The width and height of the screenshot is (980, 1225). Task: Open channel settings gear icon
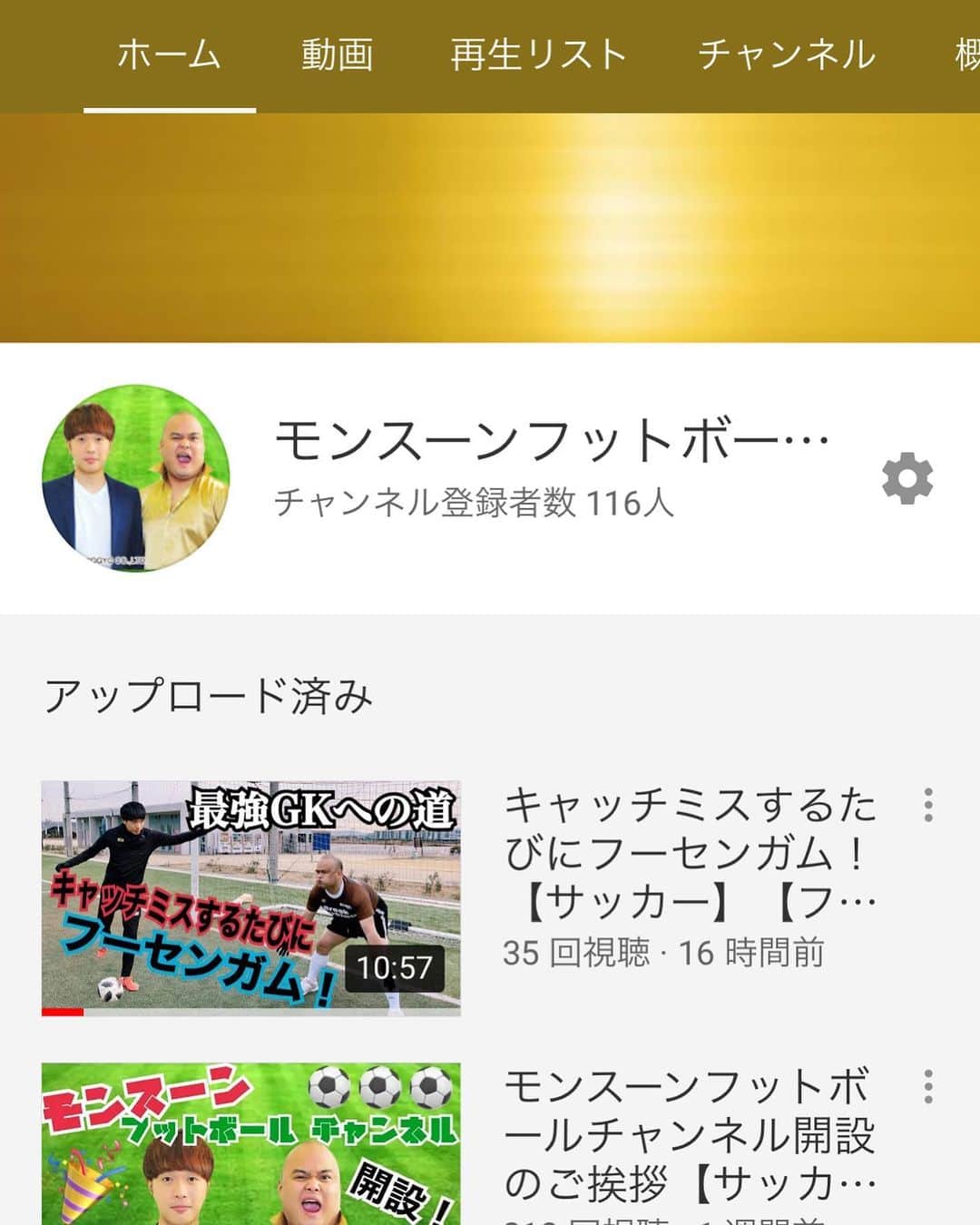pyautogui.click(x=906, y=478)
